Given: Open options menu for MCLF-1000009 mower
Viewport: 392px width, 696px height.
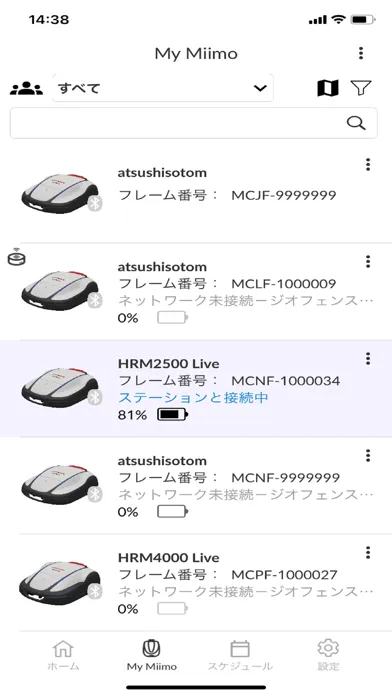Looking at the screenshot, I should pyautogui.click(x=368, y=262).
